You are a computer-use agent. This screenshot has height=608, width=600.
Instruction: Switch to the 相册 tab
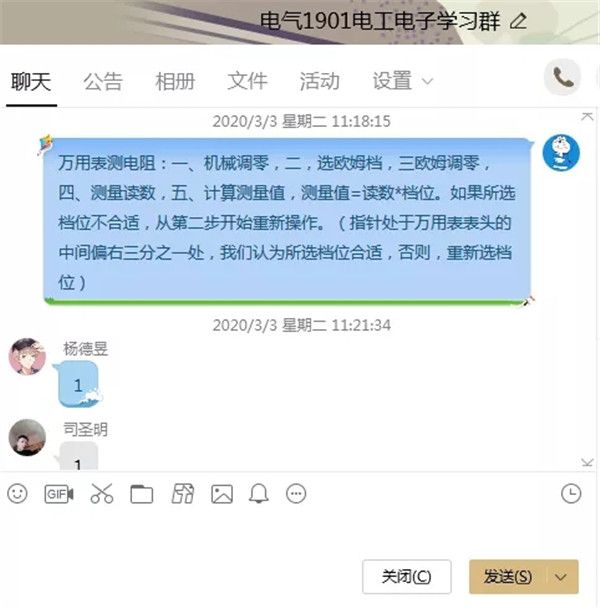(175, 82)
